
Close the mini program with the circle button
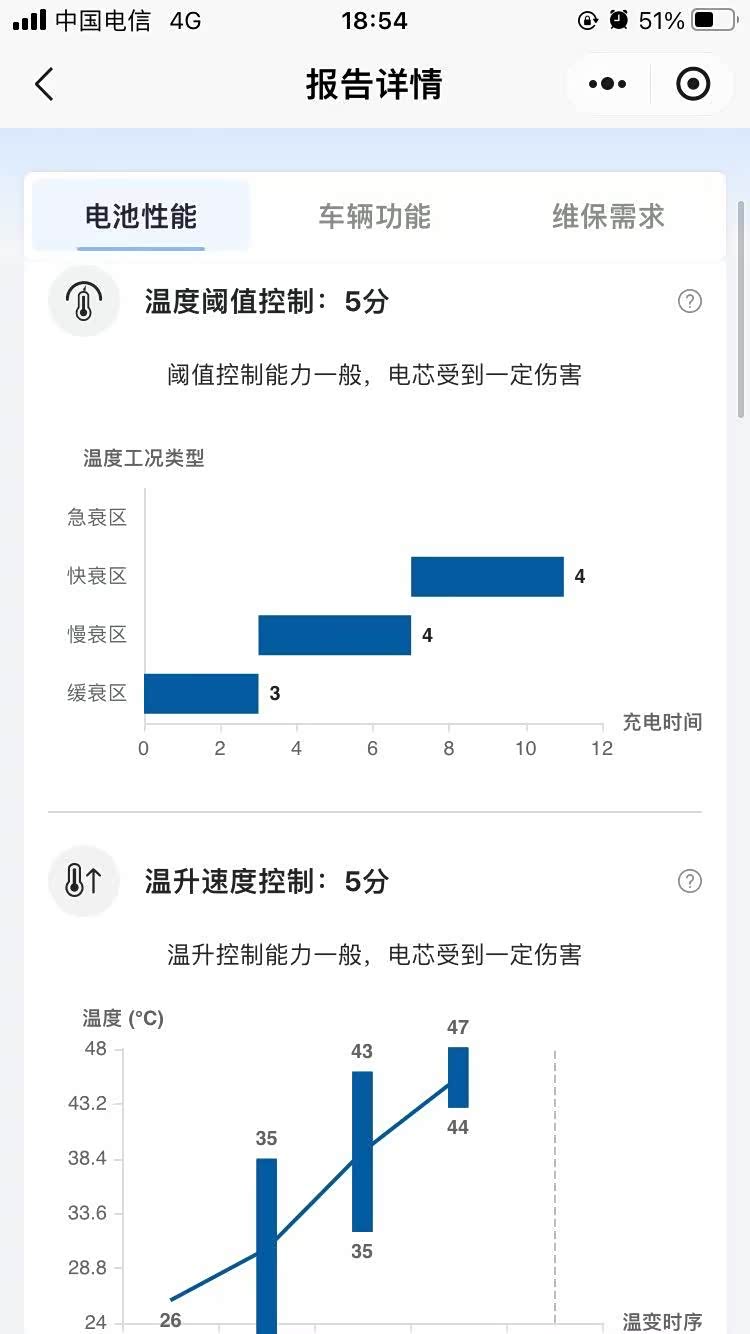pos(693,84)
